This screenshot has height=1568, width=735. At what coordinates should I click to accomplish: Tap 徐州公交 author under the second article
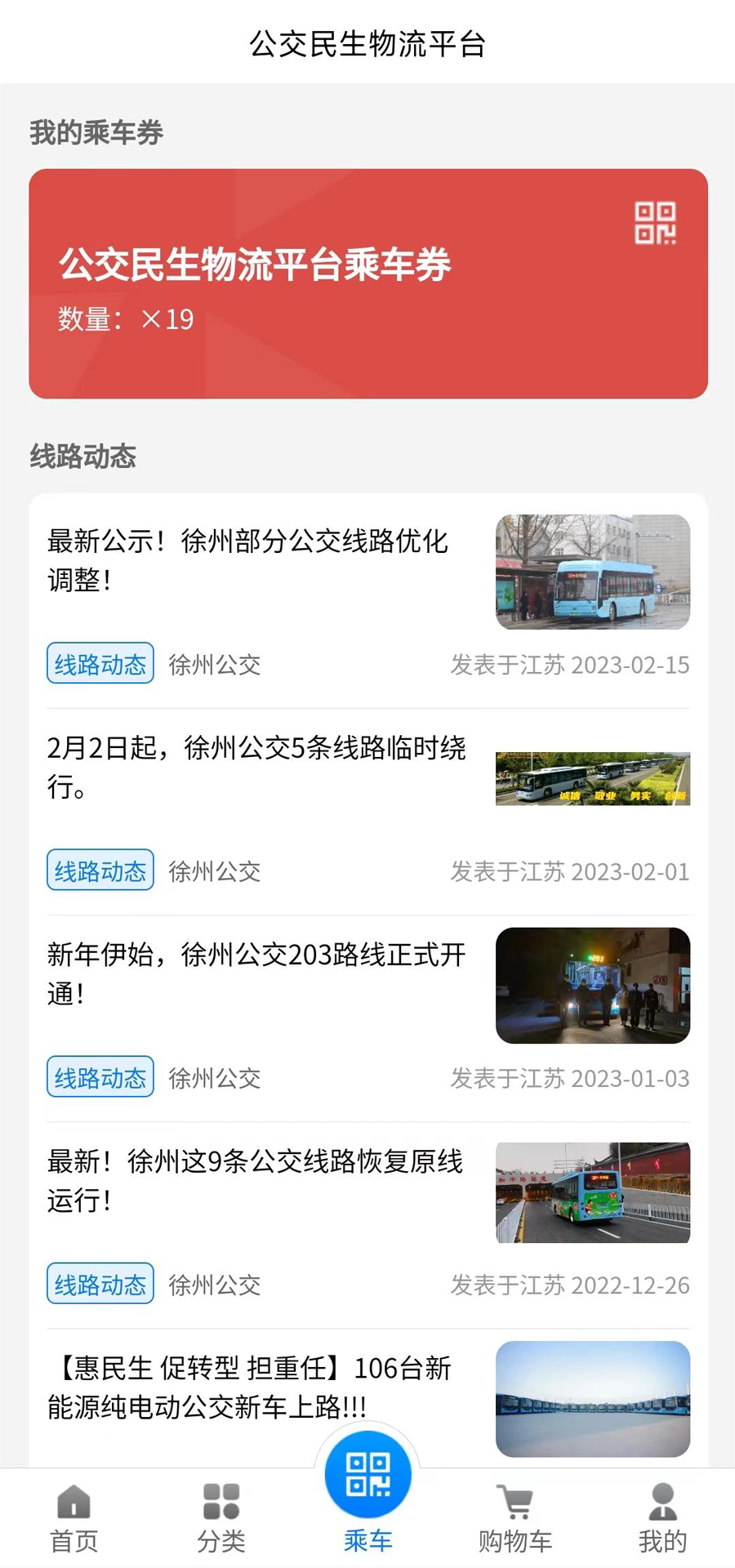tap(214, 871)
